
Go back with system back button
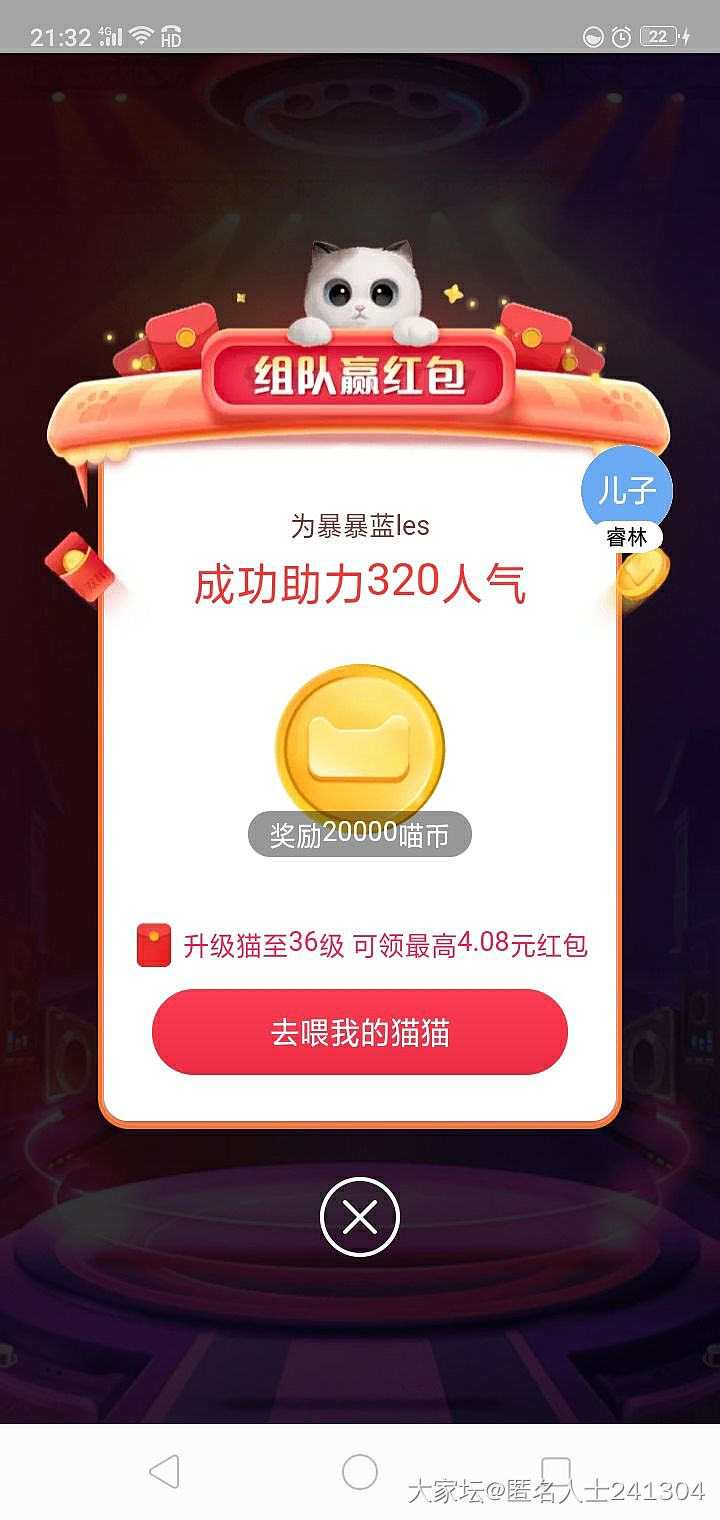163,1471
